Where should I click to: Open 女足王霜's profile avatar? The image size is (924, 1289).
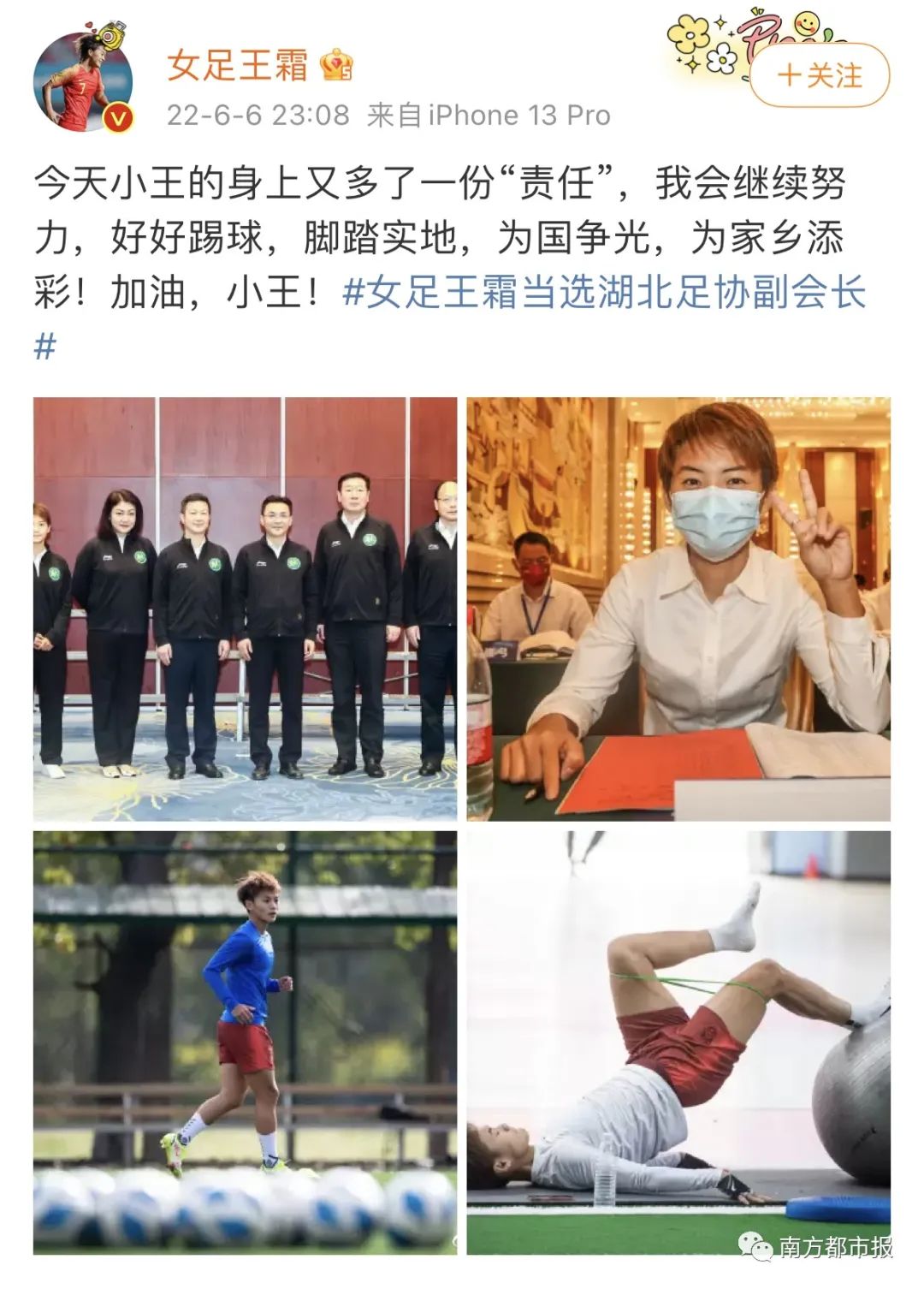coord(84,83)
